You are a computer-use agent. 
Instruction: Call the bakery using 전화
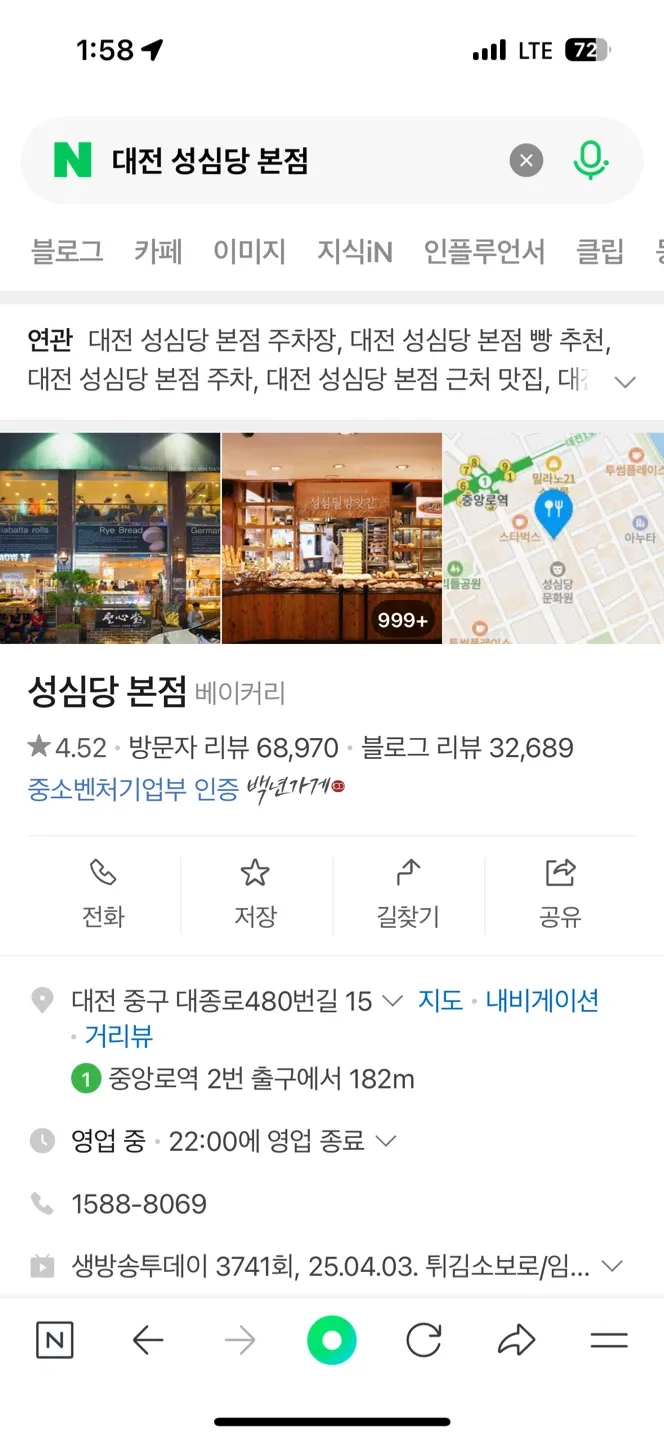103,893
